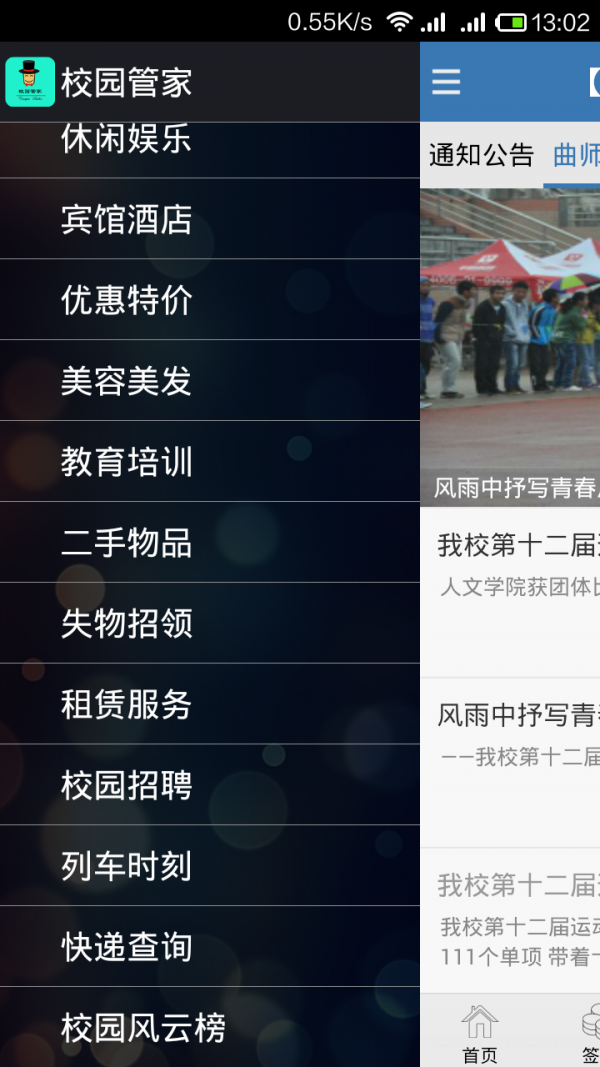Go to 租赁服务 page
Screen dimensions: 600x1067
click(126, 705)
